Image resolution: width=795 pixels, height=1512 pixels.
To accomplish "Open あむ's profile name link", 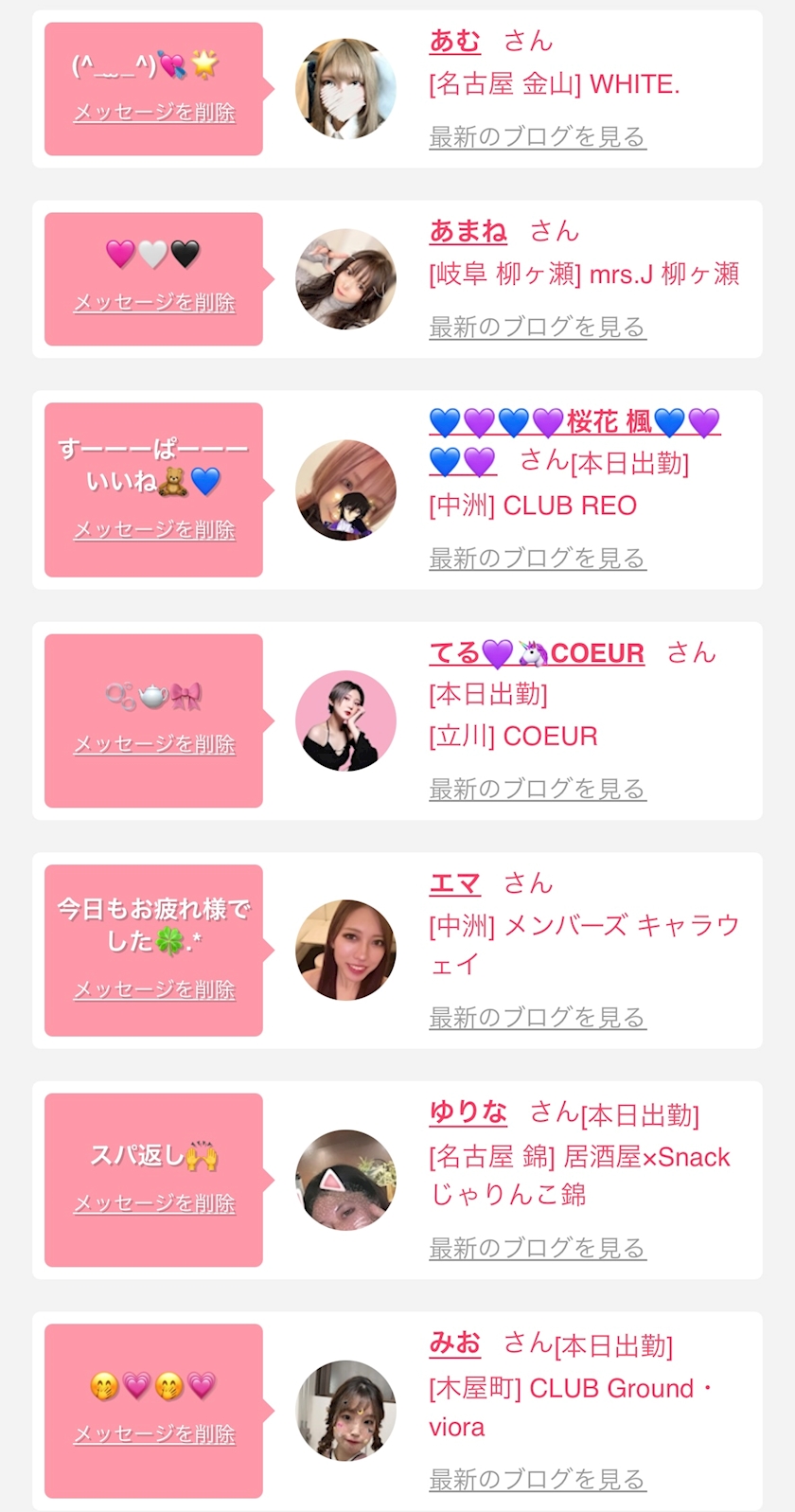I will pos(455,41).
